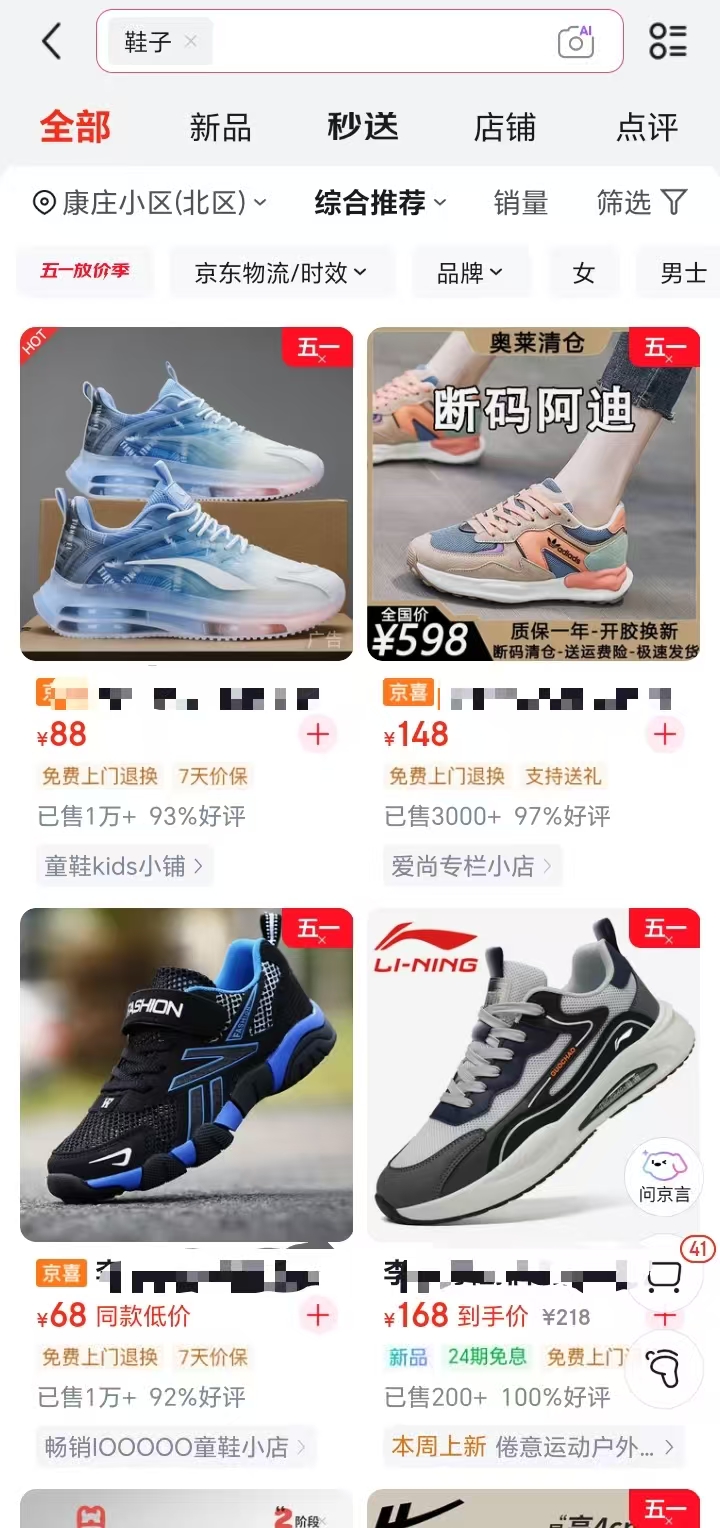Switch to the 秒送 tab
The height and width of the screenshot is (1528, 720).
tap(363, 128)
